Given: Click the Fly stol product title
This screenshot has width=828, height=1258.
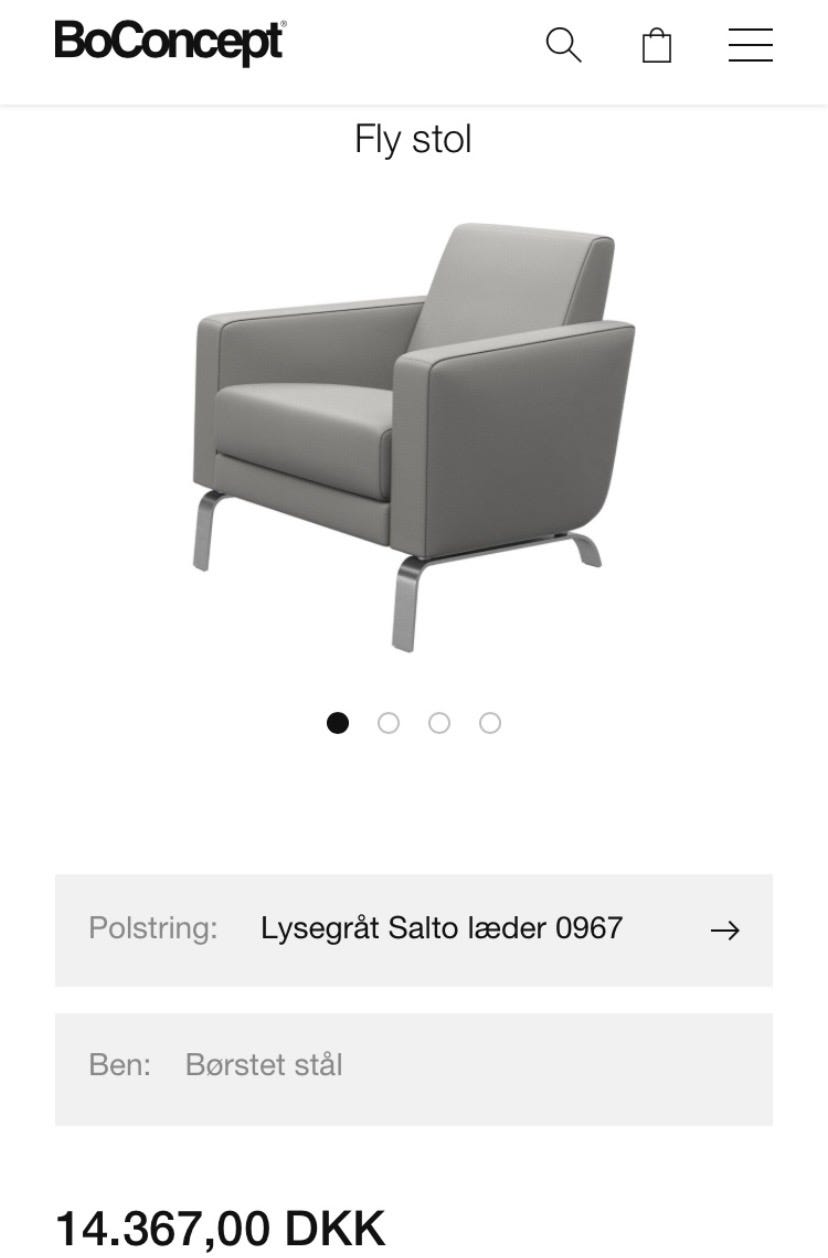Looking at the screenshot, I should point(413,139).
